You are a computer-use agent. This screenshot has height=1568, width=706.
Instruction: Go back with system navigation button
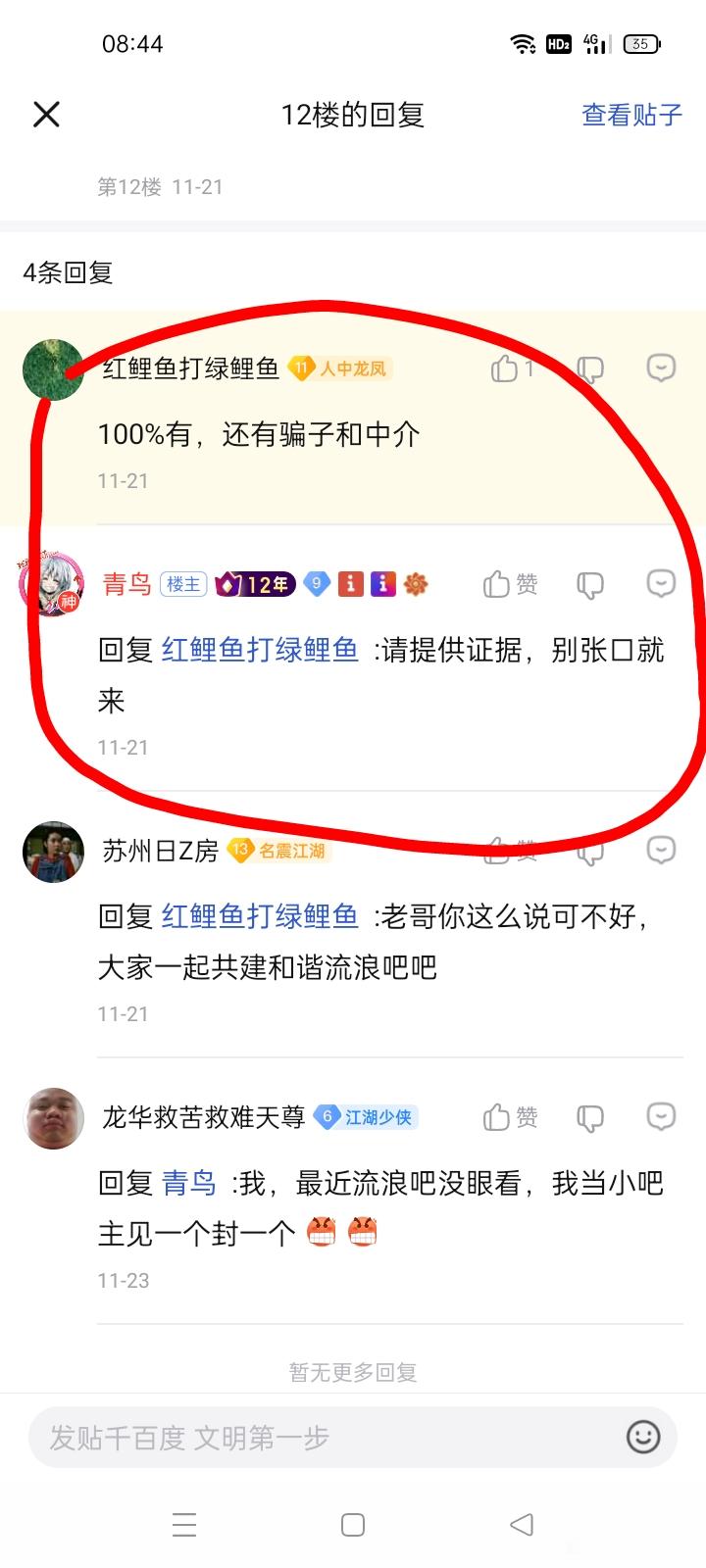(522, 1524)
